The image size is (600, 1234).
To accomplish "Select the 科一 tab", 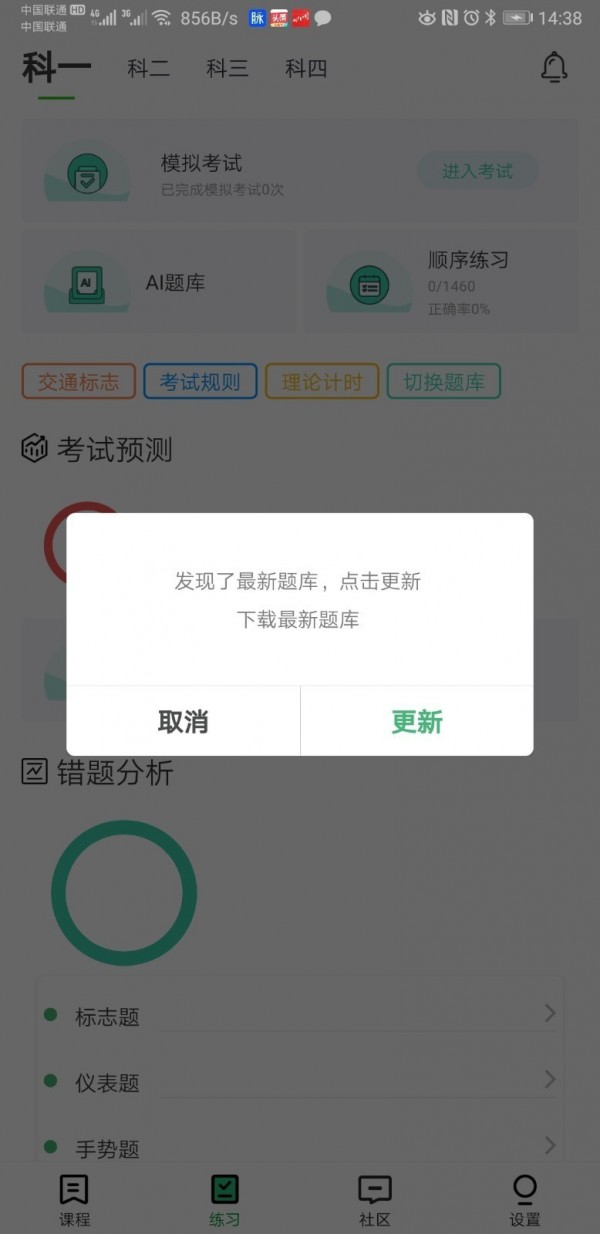I will coord(56,68).
